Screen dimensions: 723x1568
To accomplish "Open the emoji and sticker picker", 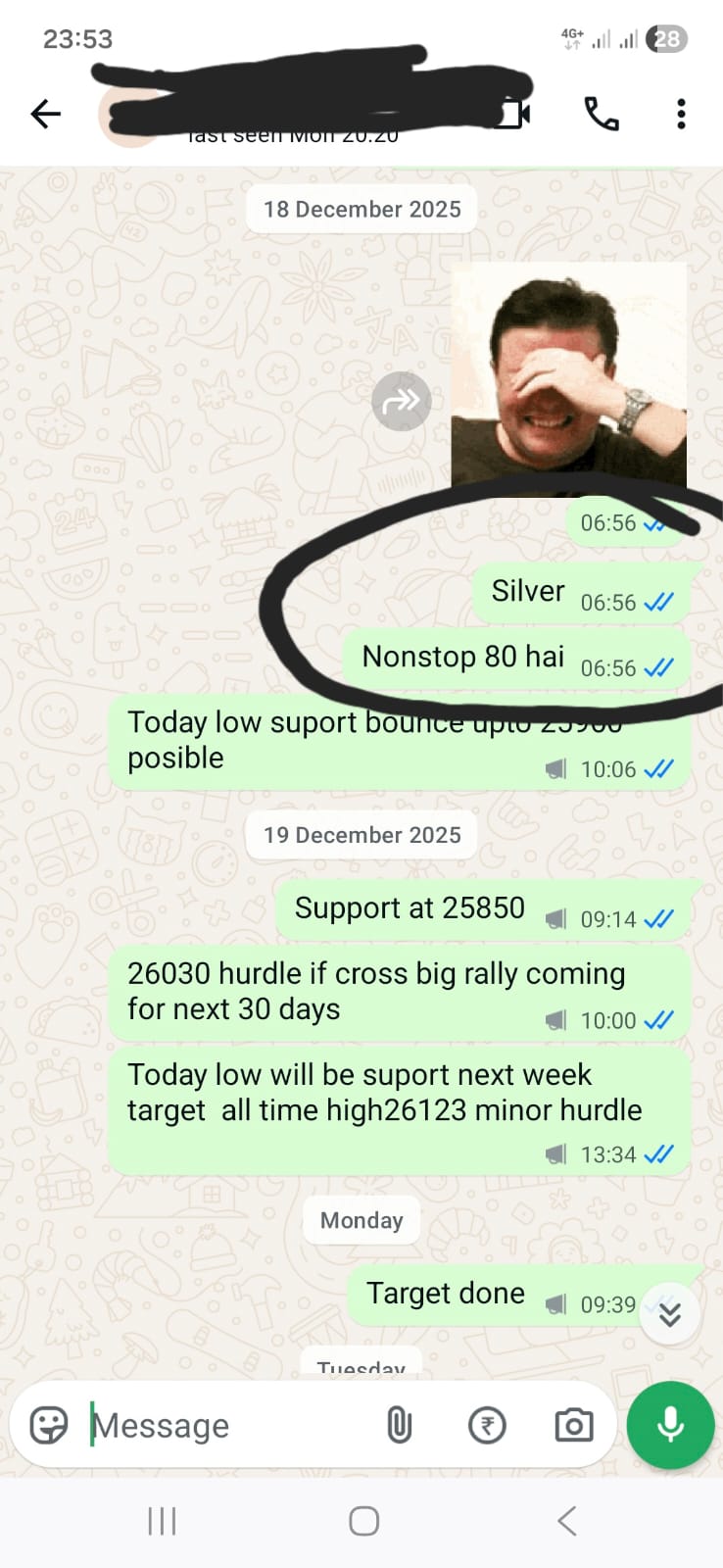I will (49, 1425).
